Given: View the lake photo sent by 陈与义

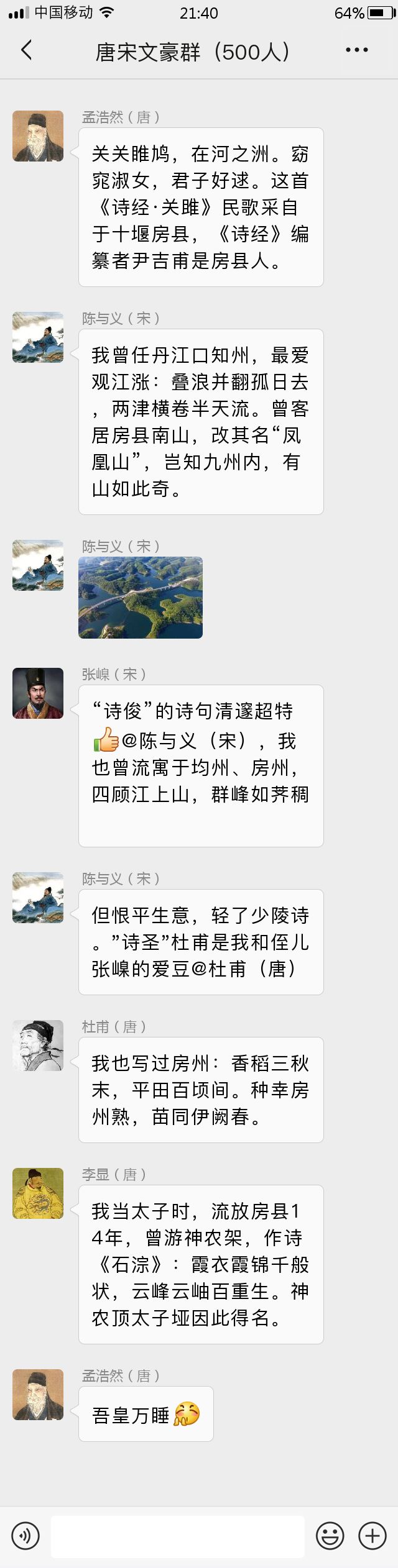Looking at the screenshot, I should 141,598.
